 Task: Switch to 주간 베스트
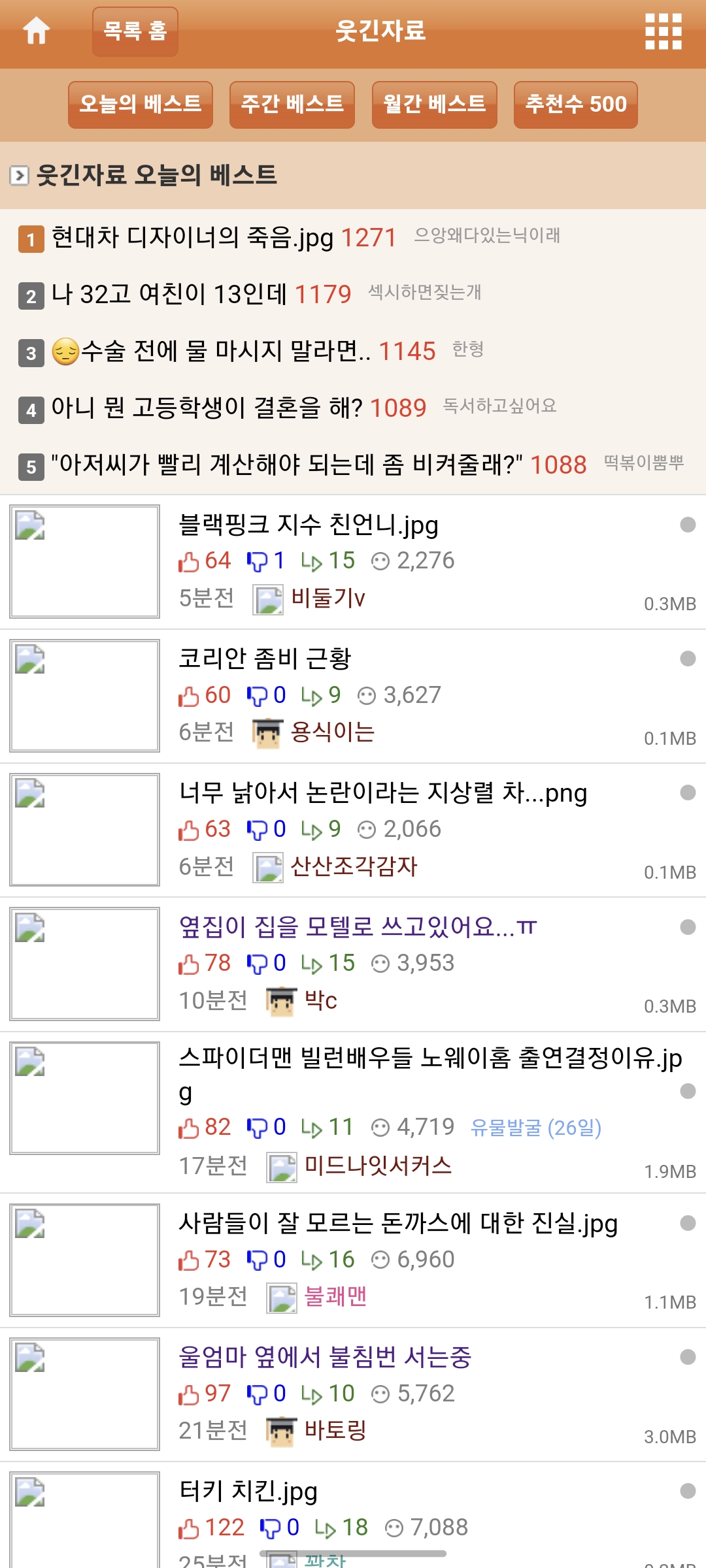(x=292, y=105)
